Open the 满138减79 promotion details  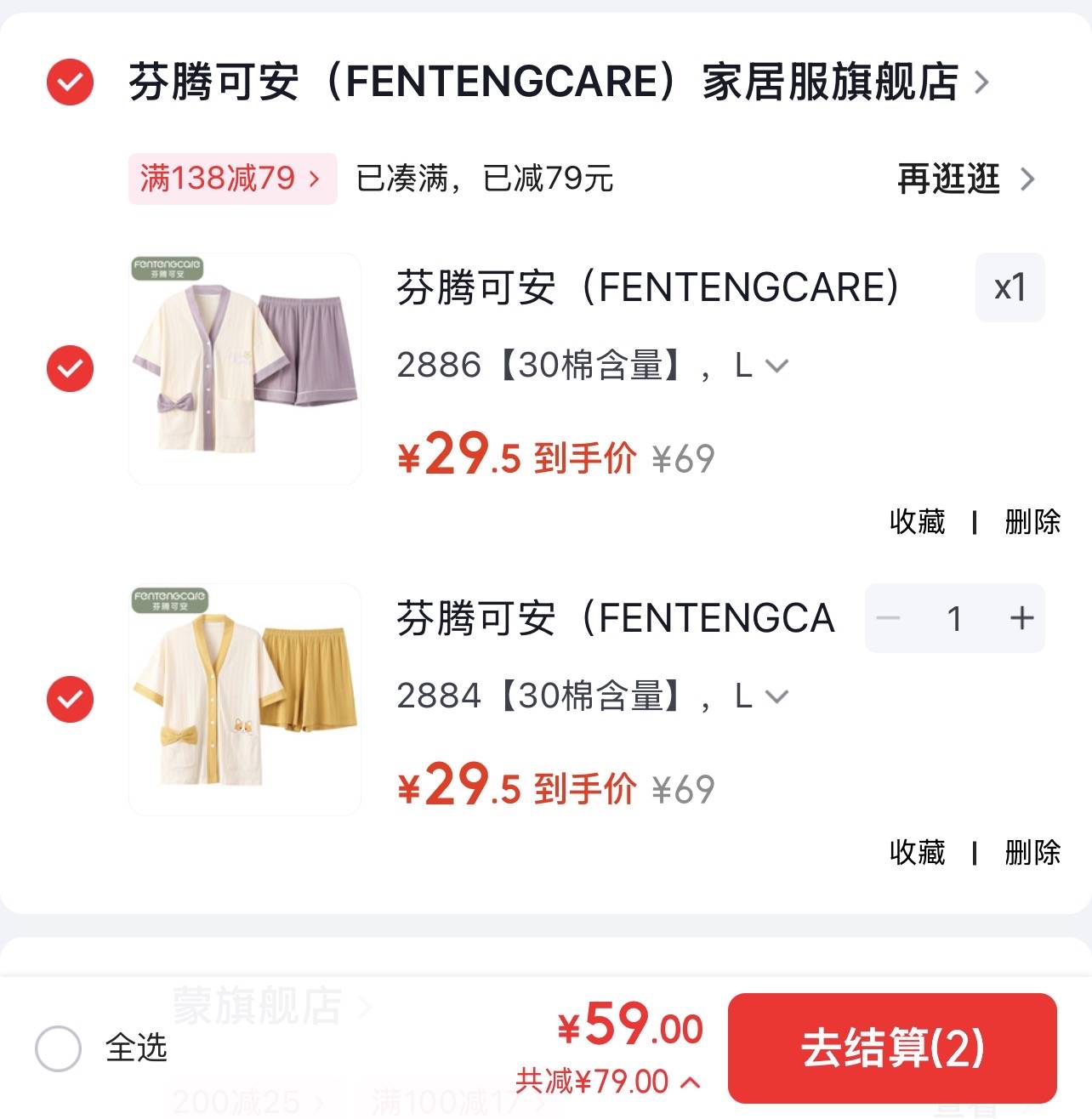click(x=232, y=179)
